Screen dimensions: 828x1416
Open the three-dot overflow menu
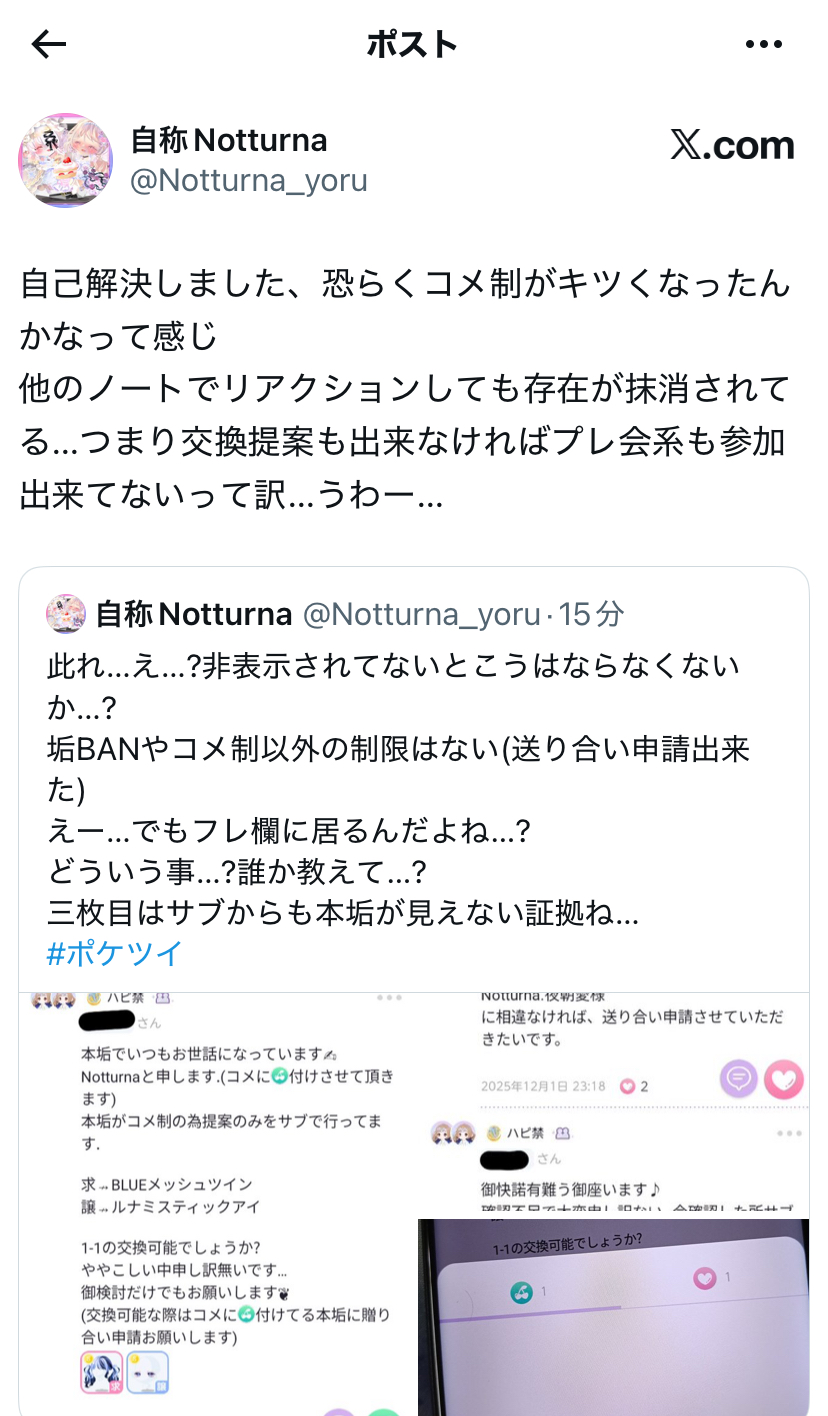pos(764,44)
